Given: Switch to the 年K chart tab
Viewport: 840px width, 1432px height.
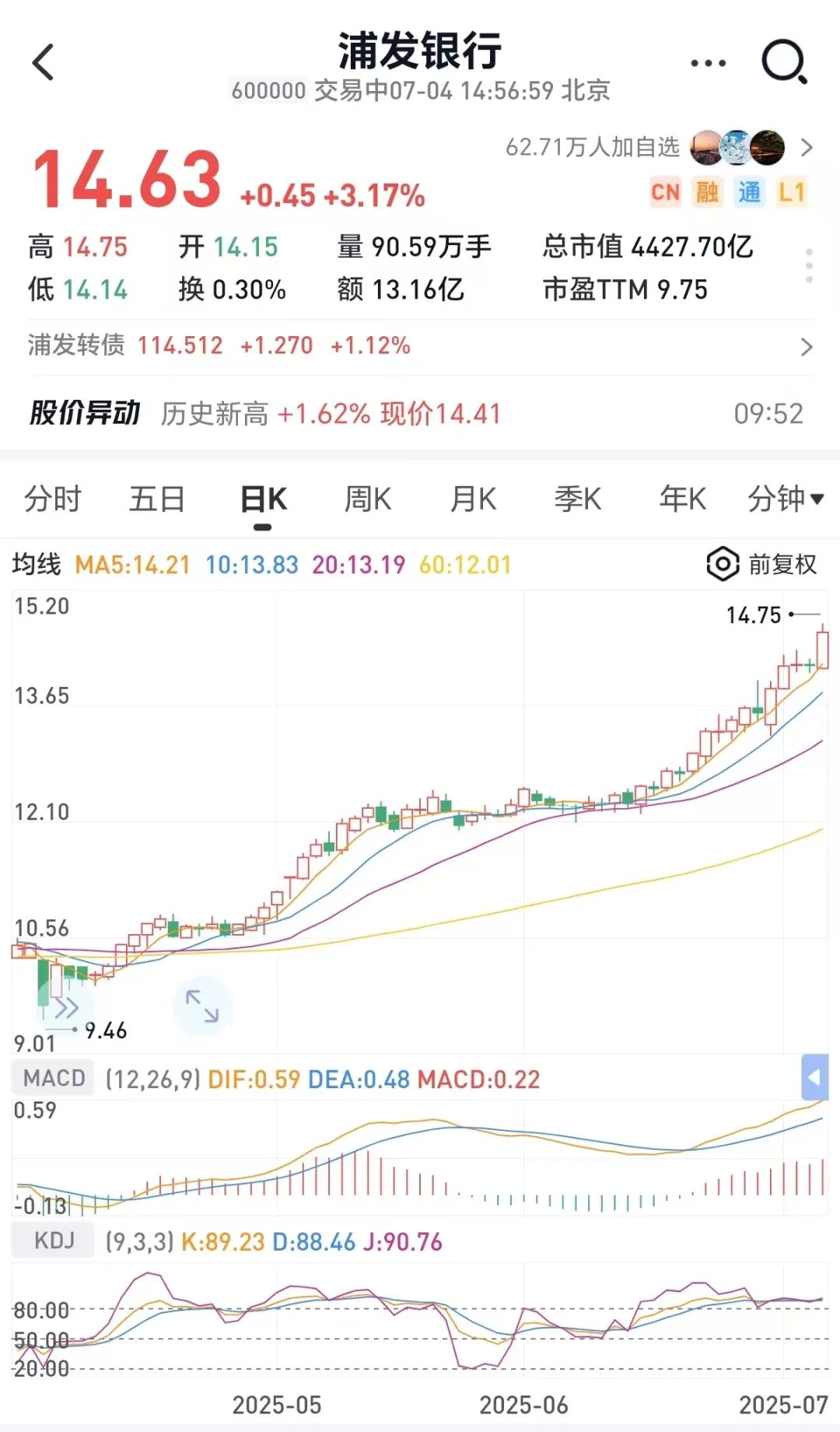Looking at the screenshot, I should (683, 499).
